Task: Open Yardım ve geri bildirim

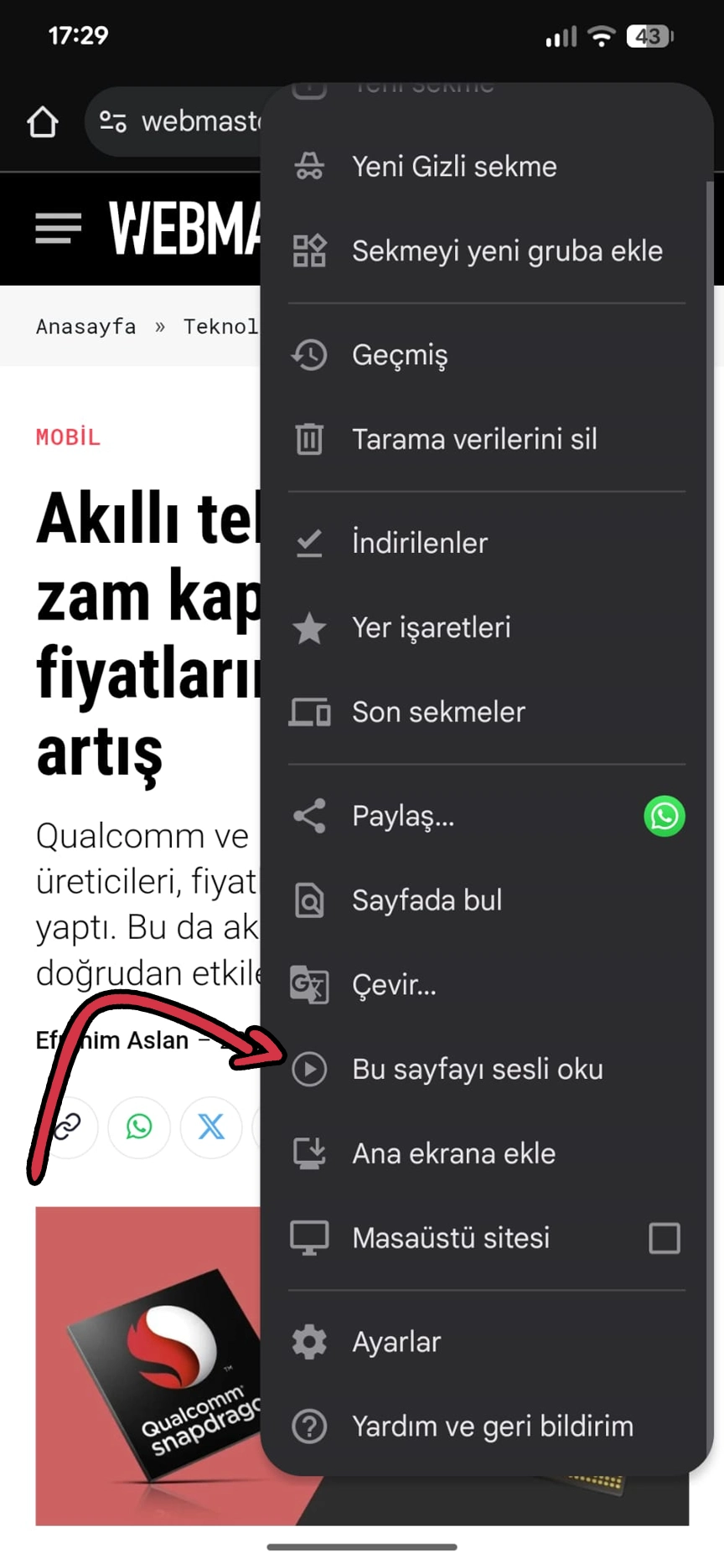Action: pyautogui.click(x=486, y=1426)
